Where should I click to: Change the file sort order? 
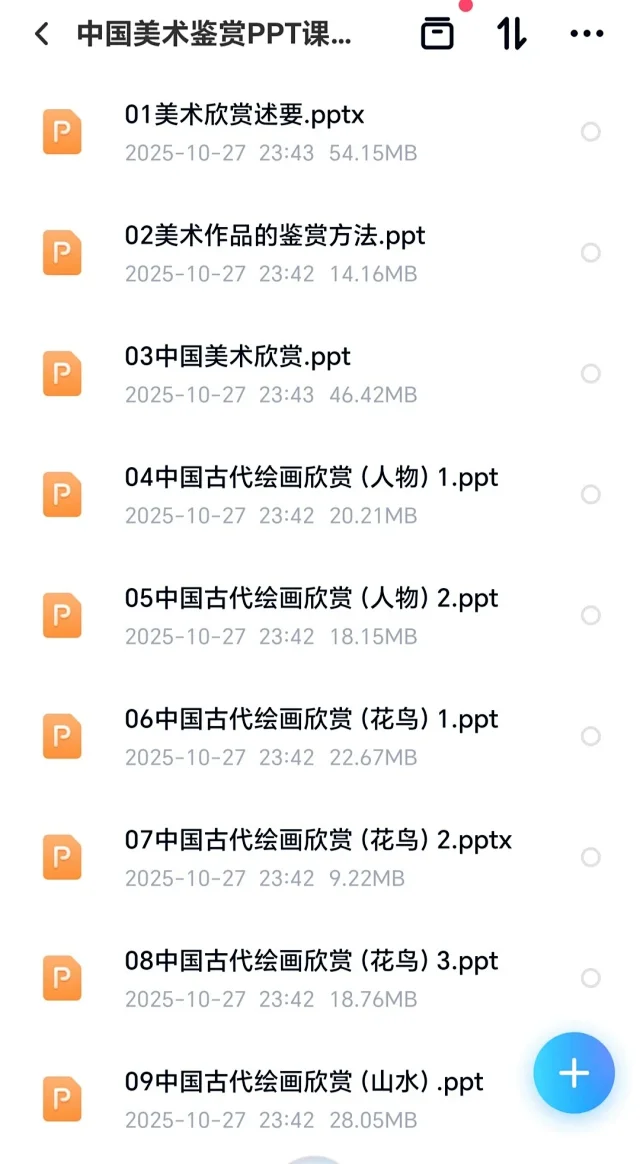point(512,34)
